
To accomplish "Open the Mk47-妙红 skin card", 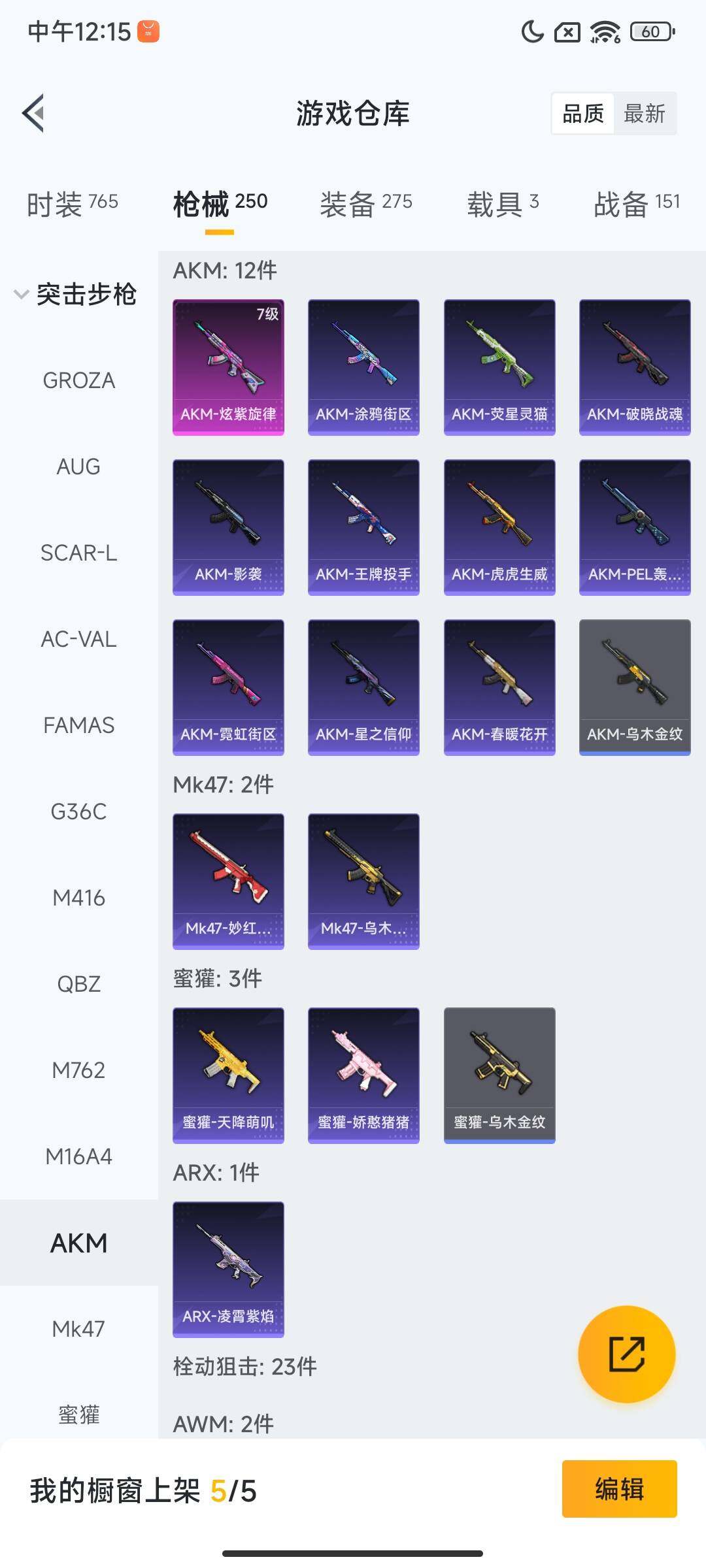I will click(228, 881).
